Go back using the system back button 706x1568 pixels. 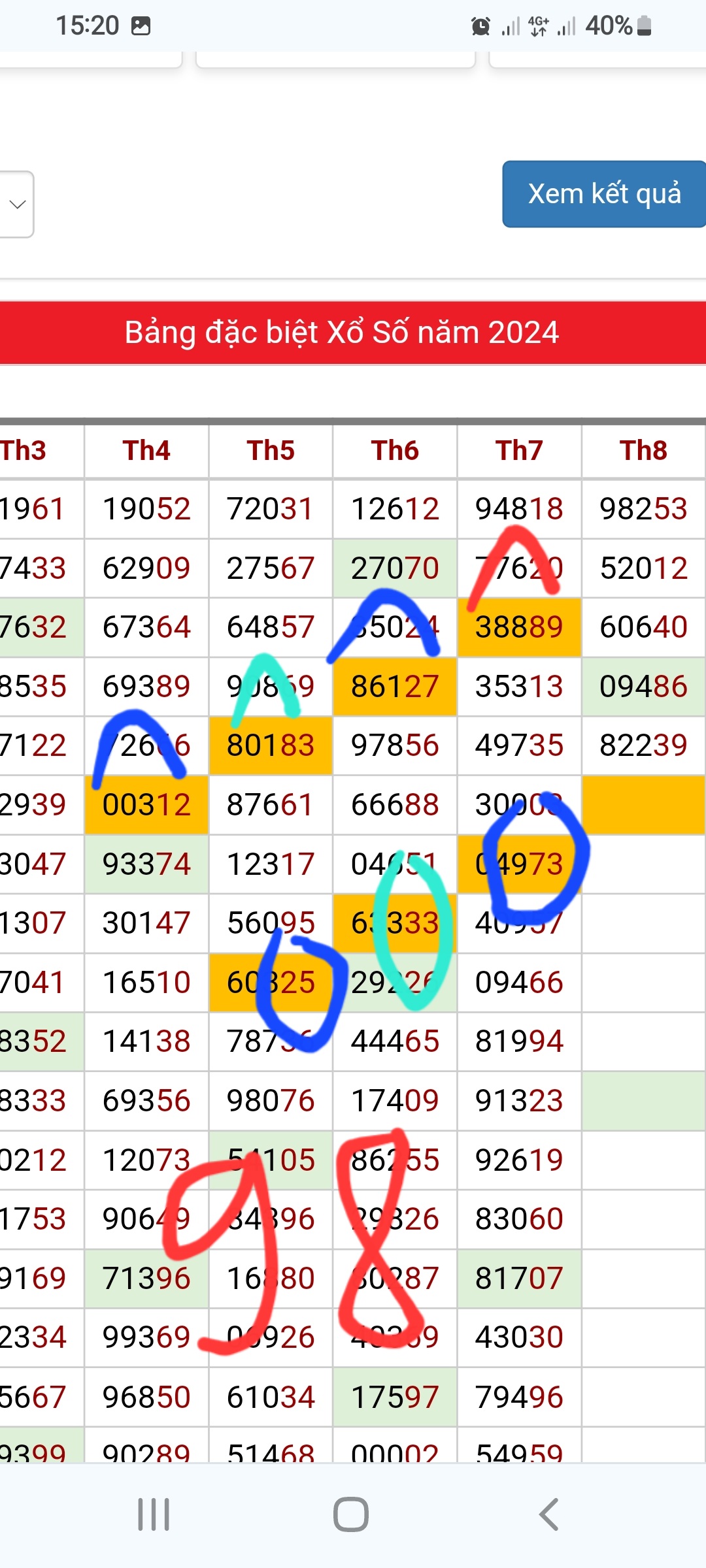pyautogui.click(x=548, y=1514)
